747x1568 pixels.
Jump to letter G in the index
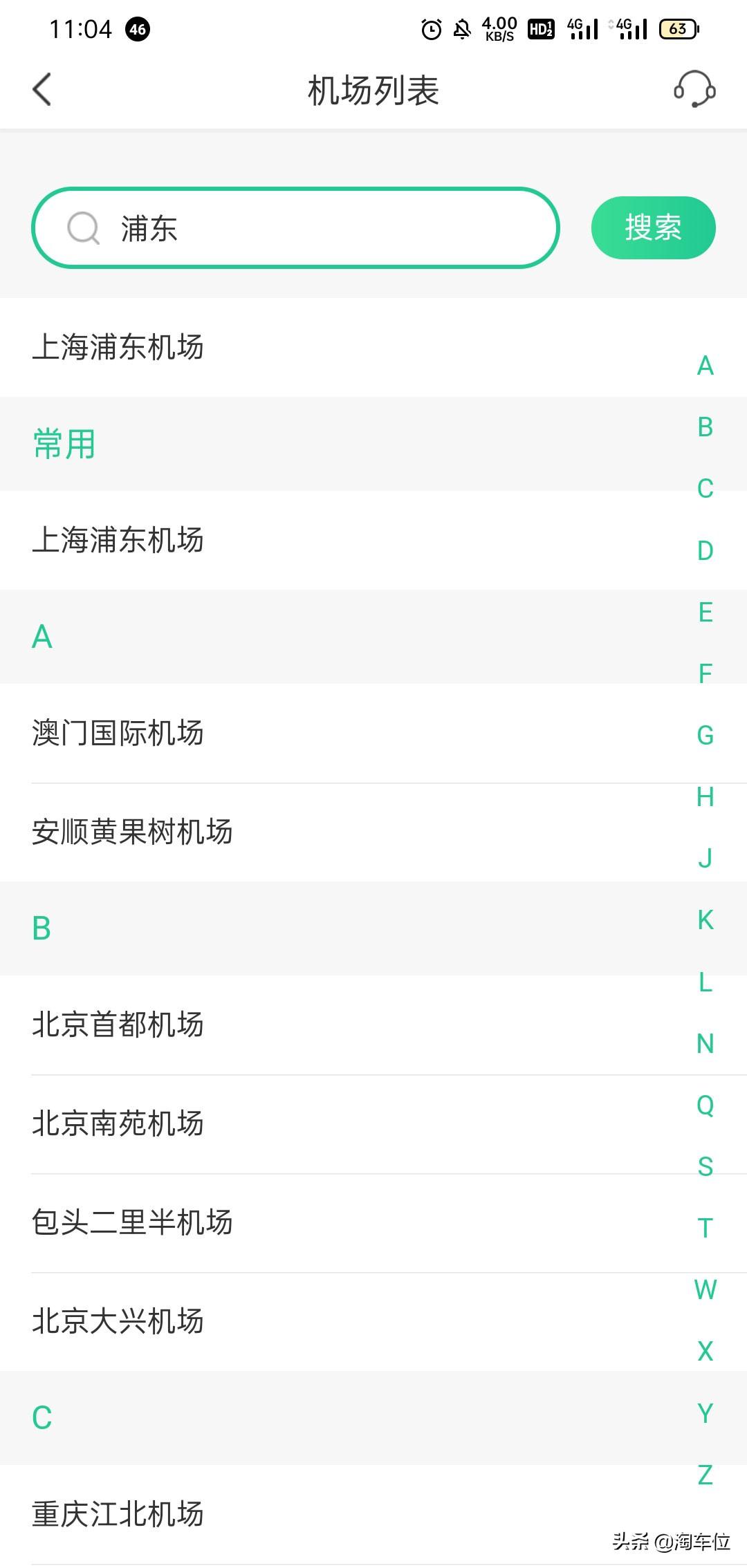[x=705, y=735]
